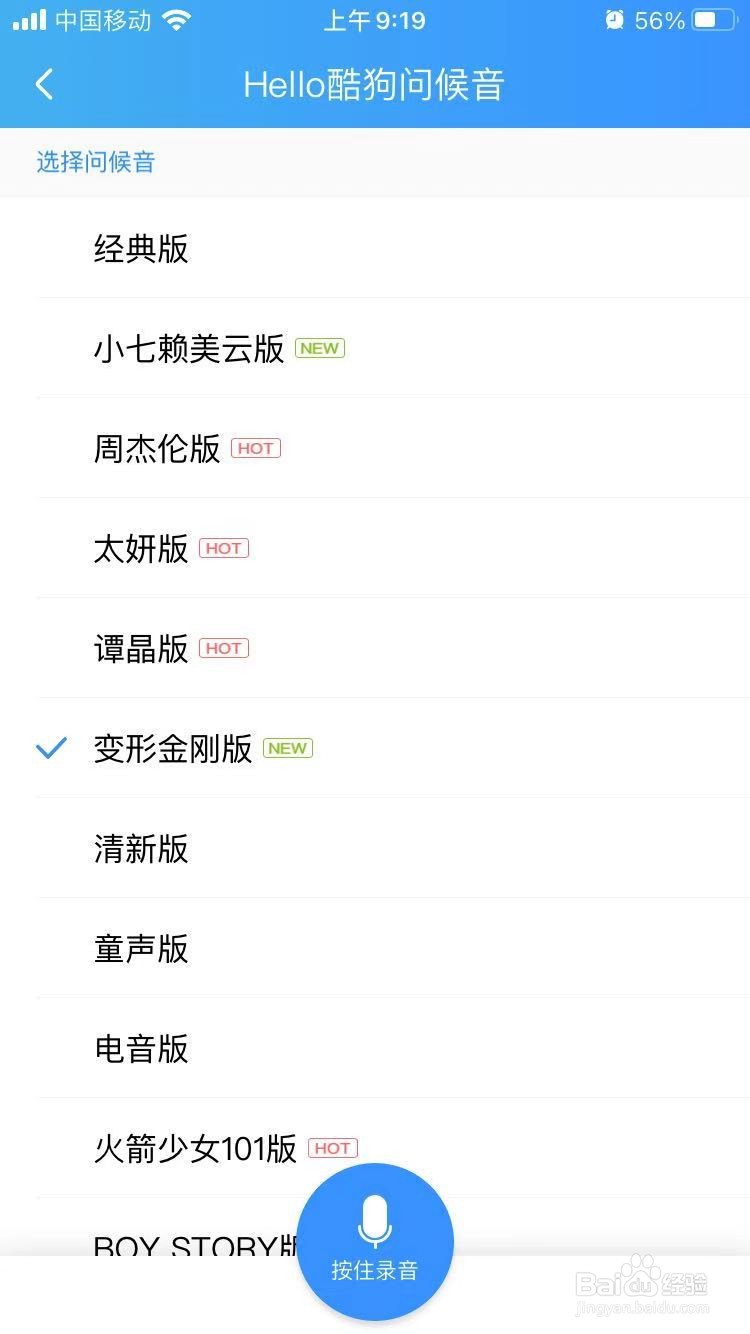Choose the 清新版 greeting voice
Viewport: 750px width, 1334px height.
[x=140, y=849]
